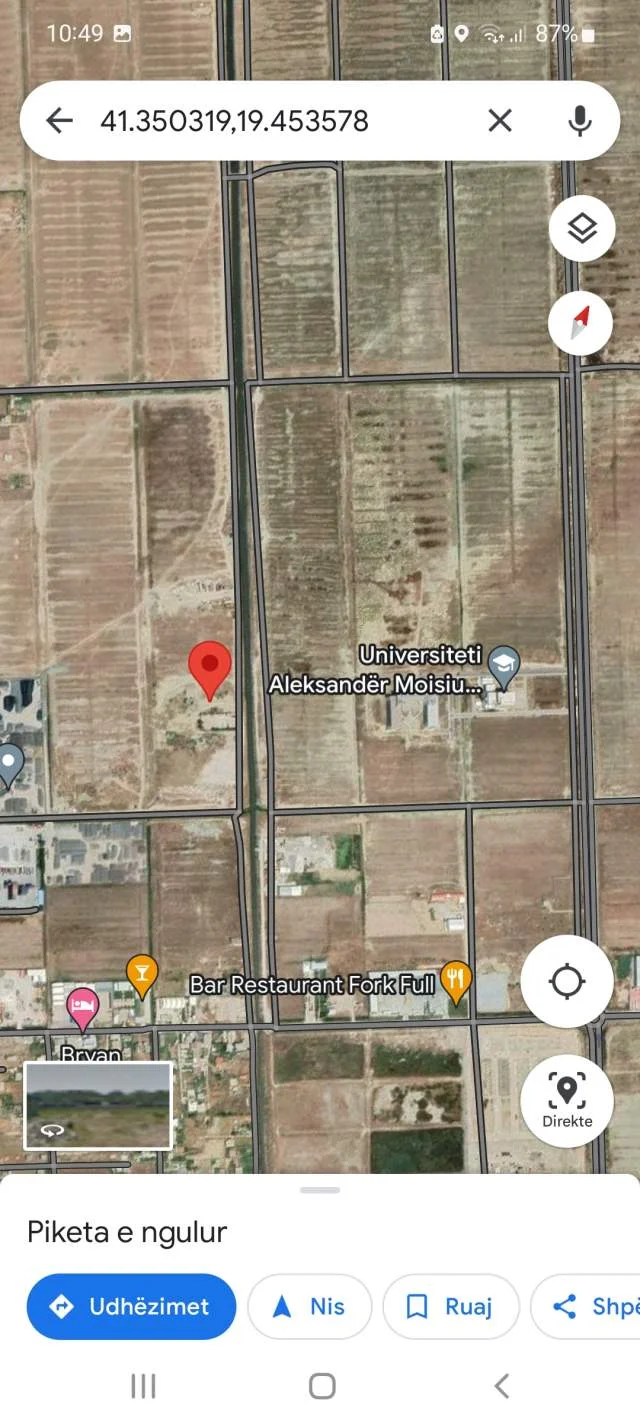Start navigation with the Nis button
The height and width of the screenshot is (1427, 640).
310,1306
